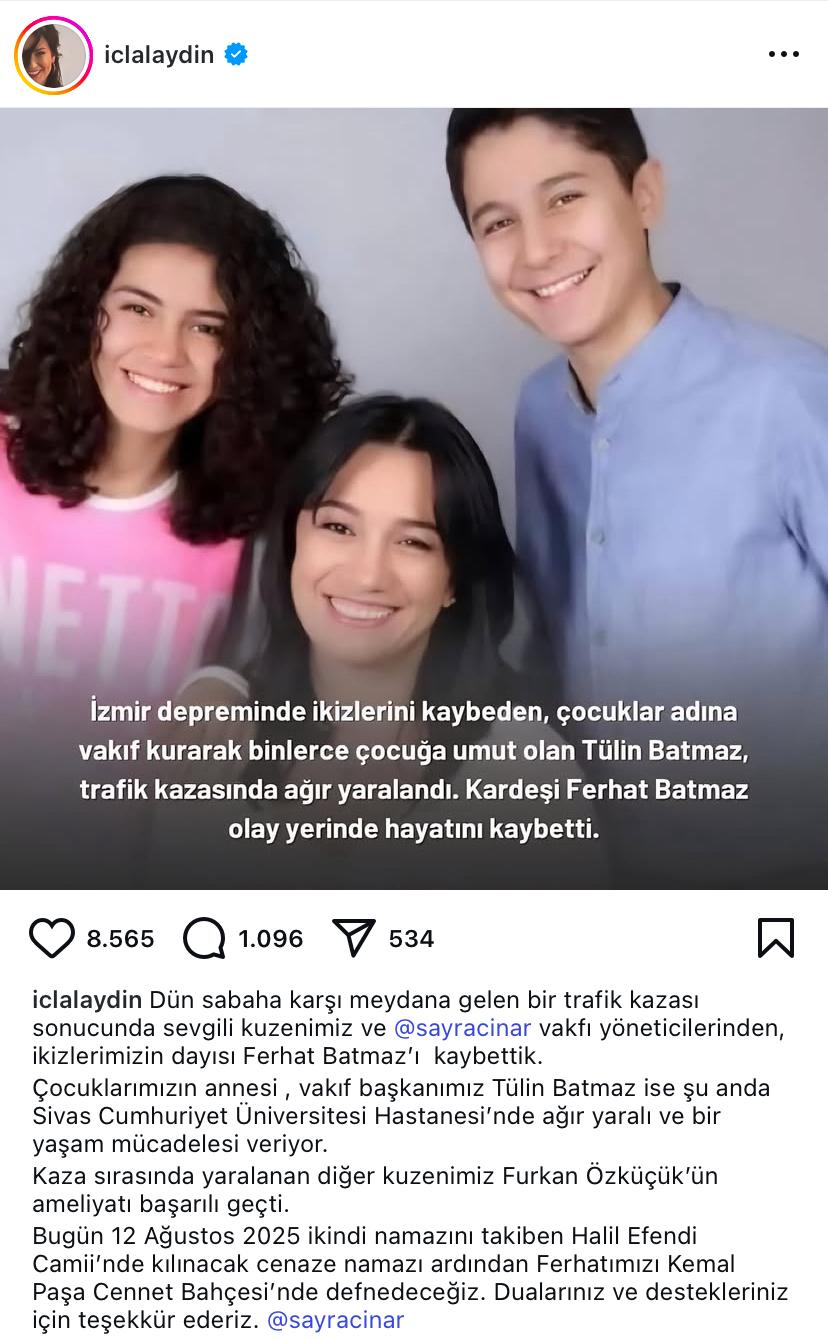Share the post via paper plane icon
Viewport: 828px width, 1340px height.
pyautogui.click(x=354, y=938)
